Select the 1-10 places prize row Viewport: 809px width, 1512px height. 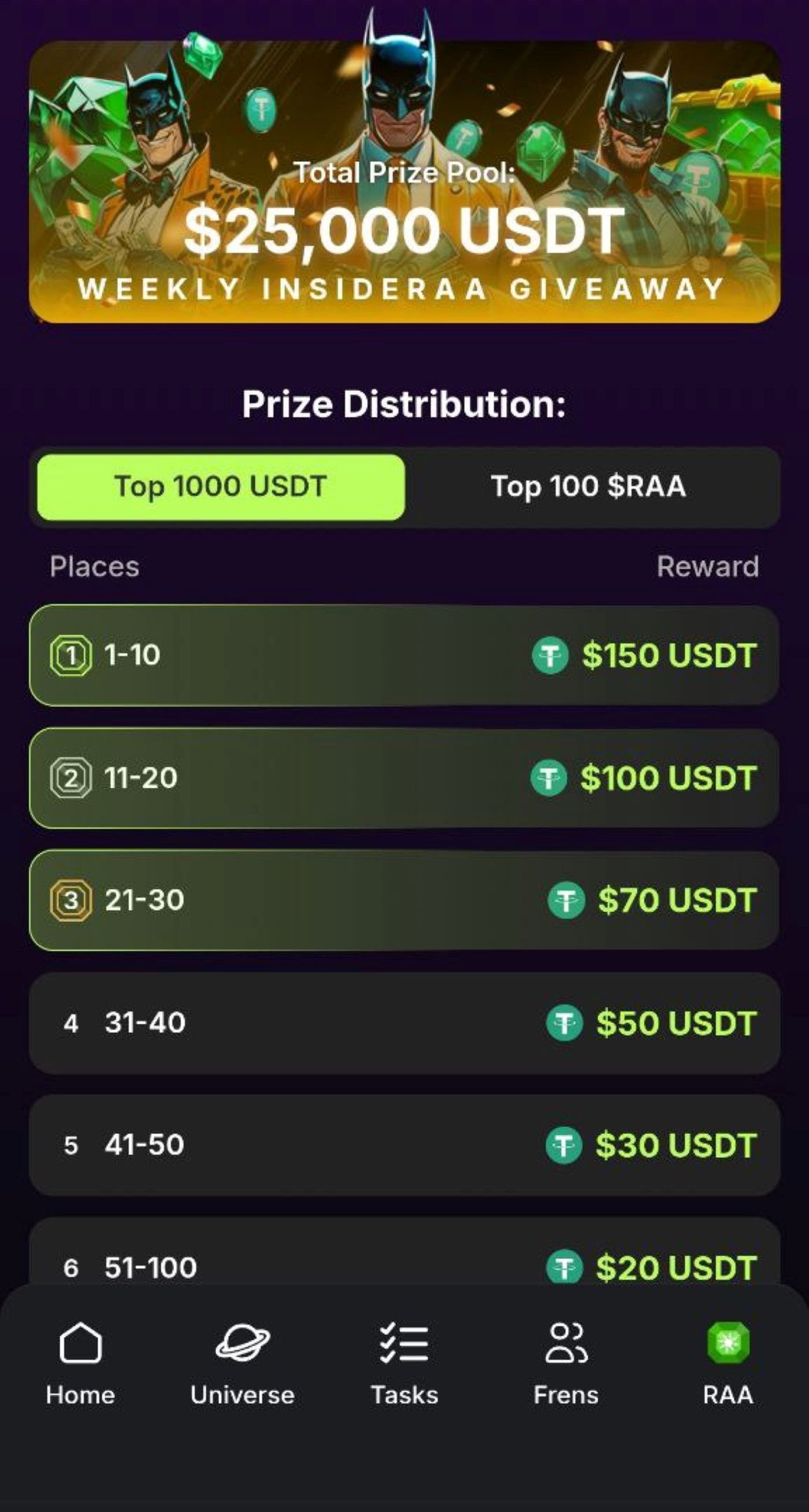[x=405, y=655]
